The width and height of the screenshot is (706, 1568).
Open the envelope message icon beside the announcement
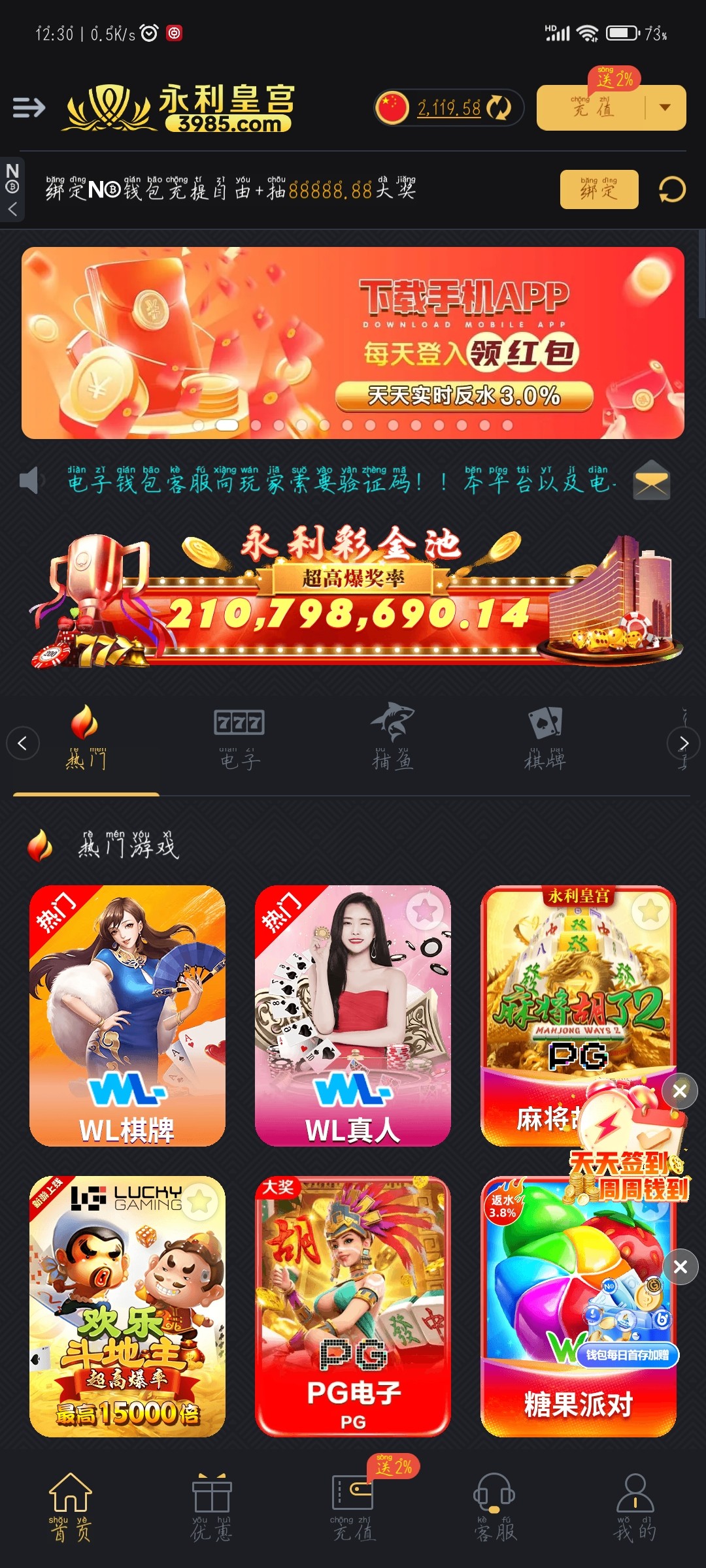click(651, 482)
